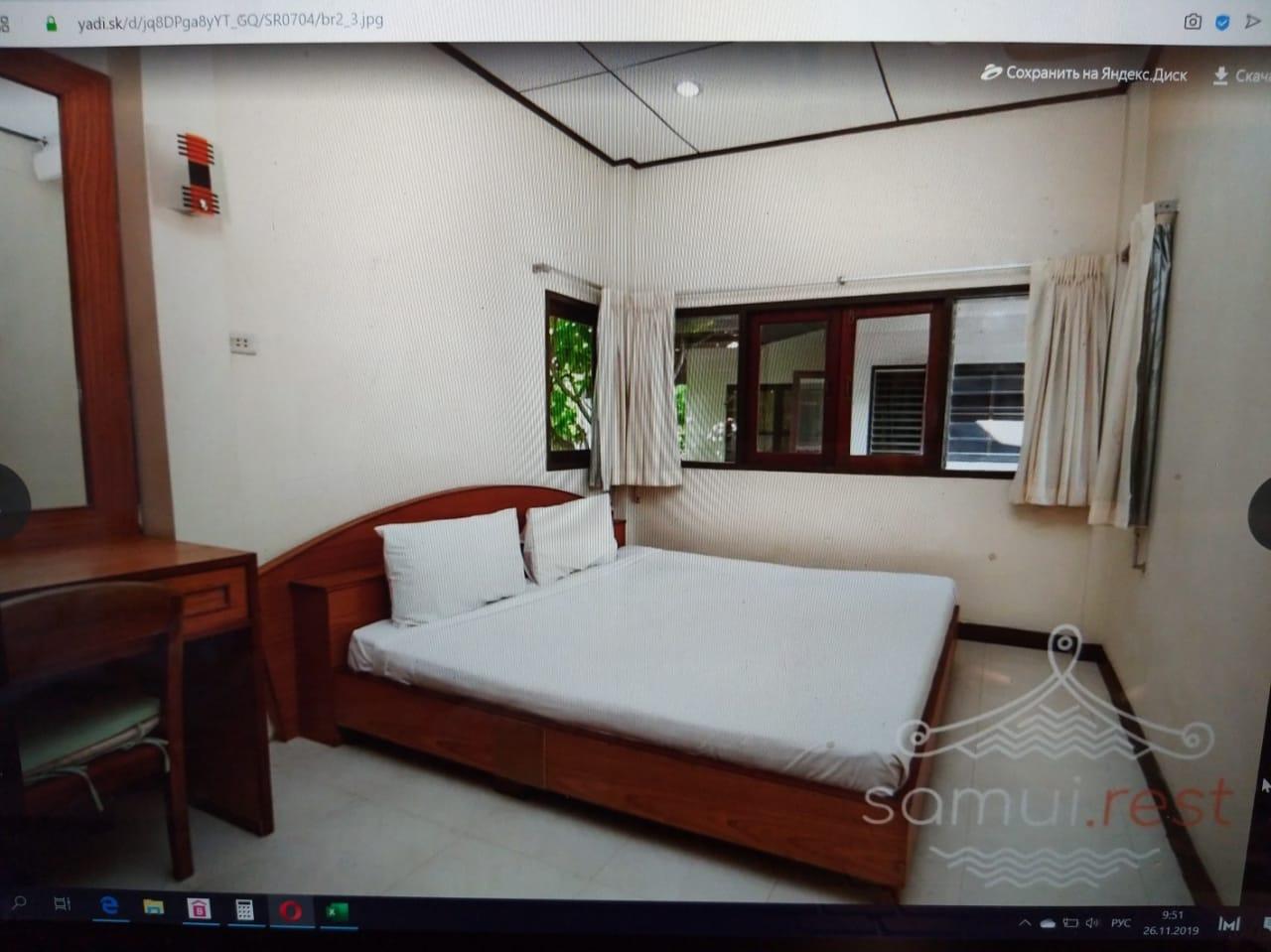This screenshot has width=1271, height=952.
Task: Change input language via РУС indicator
Action: click(x=1121, y=923)
